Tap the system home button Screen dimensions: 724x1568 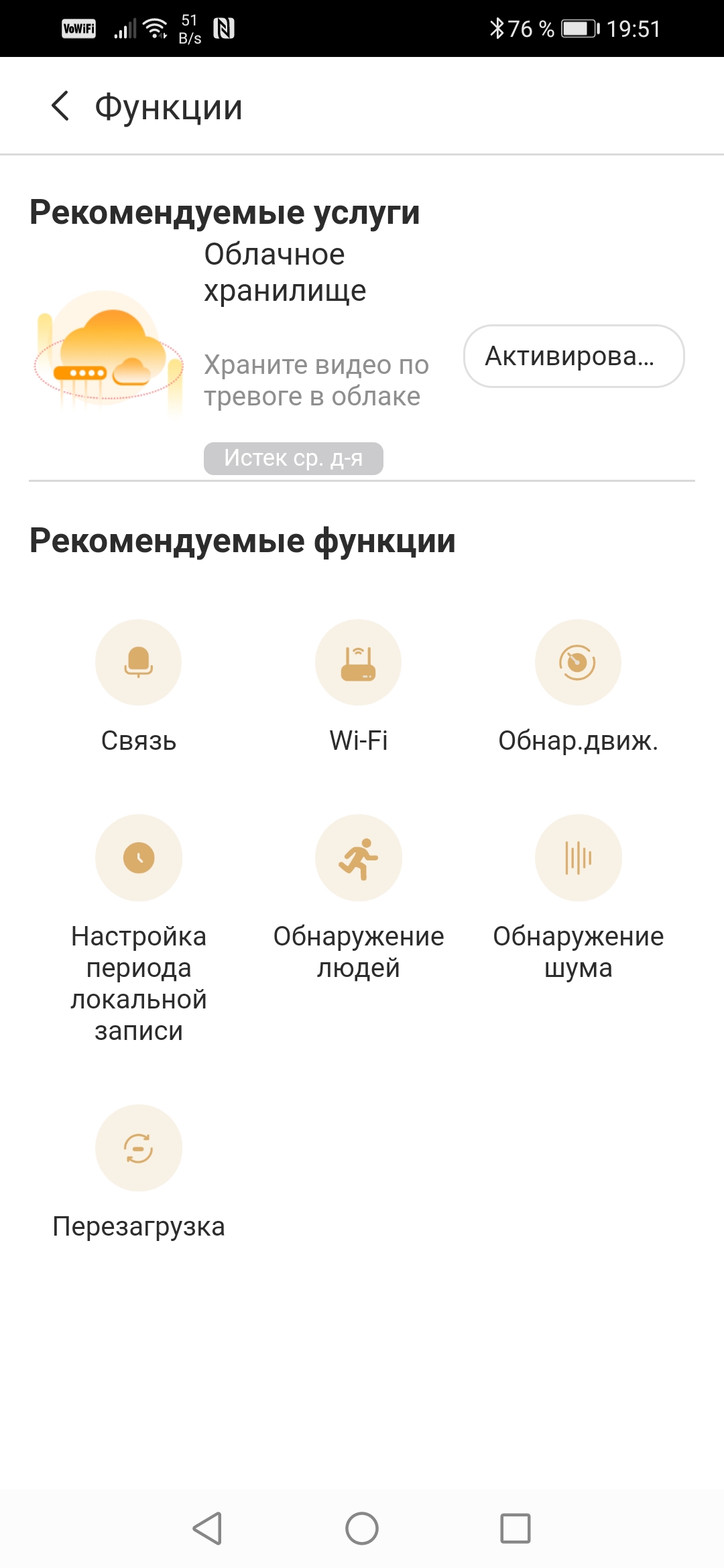pos(362,1528)
